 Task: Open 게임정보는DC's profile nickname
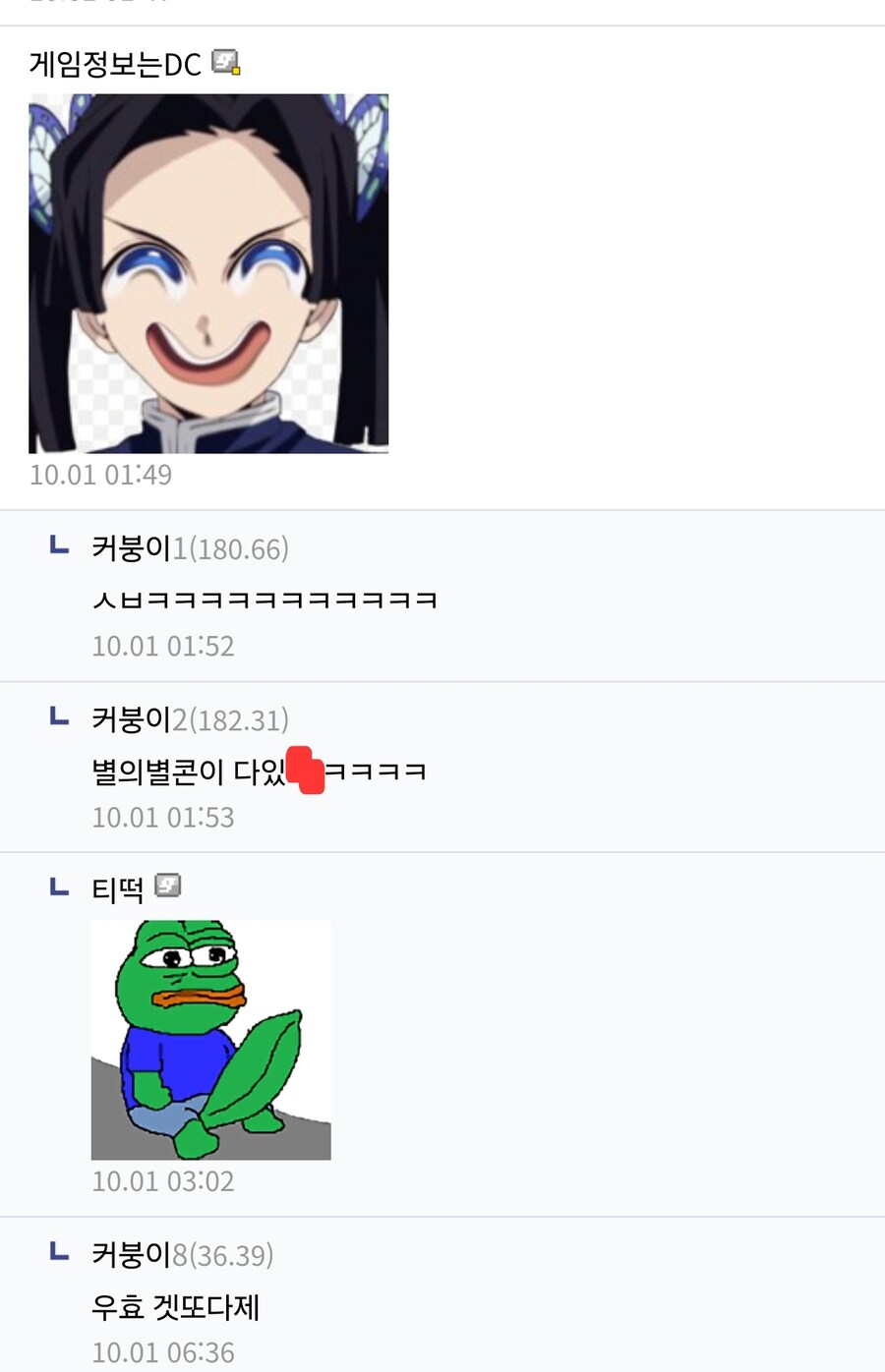pyautogui.click(x=114, y=65)
